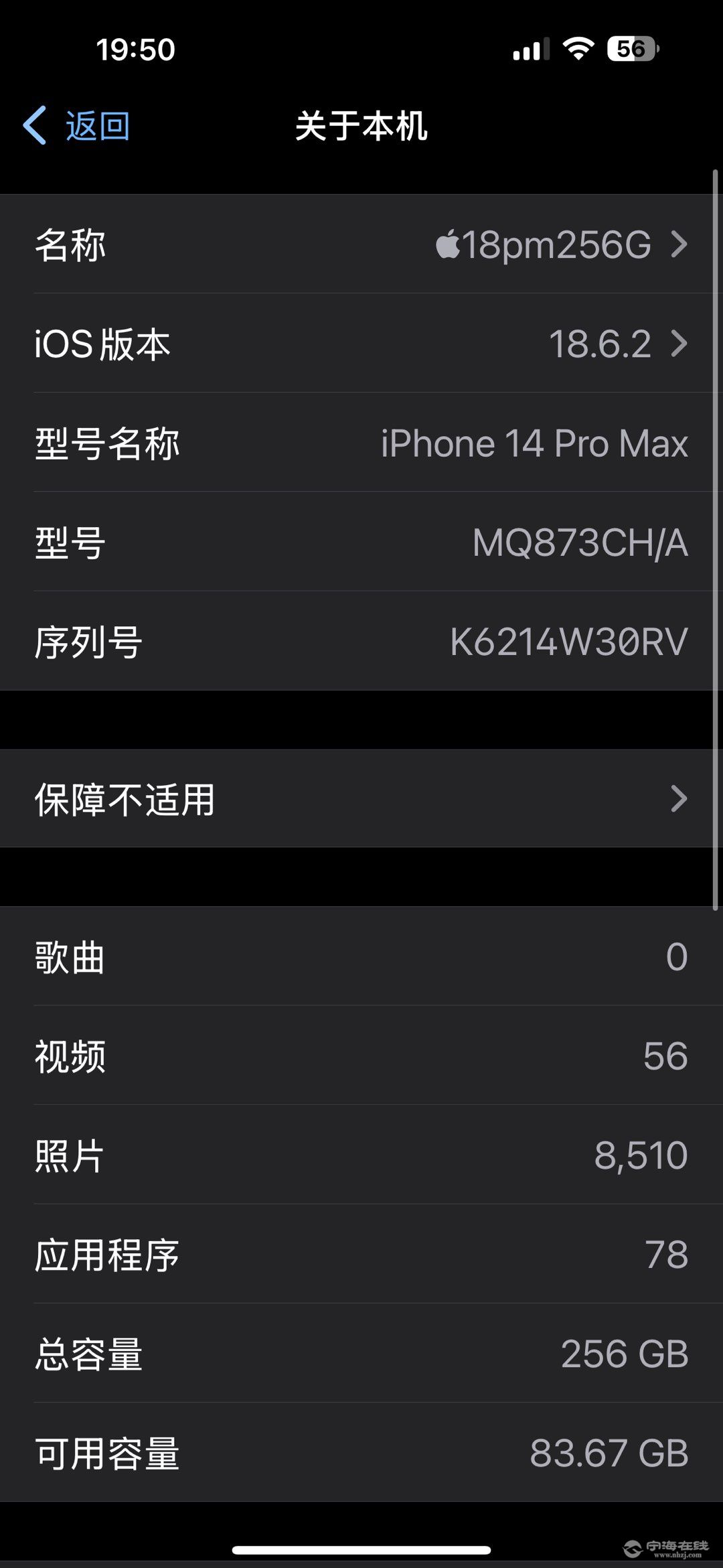Tap the 型号 MQ873CH/A row
723x1568 pixels.
click(361, 544)
